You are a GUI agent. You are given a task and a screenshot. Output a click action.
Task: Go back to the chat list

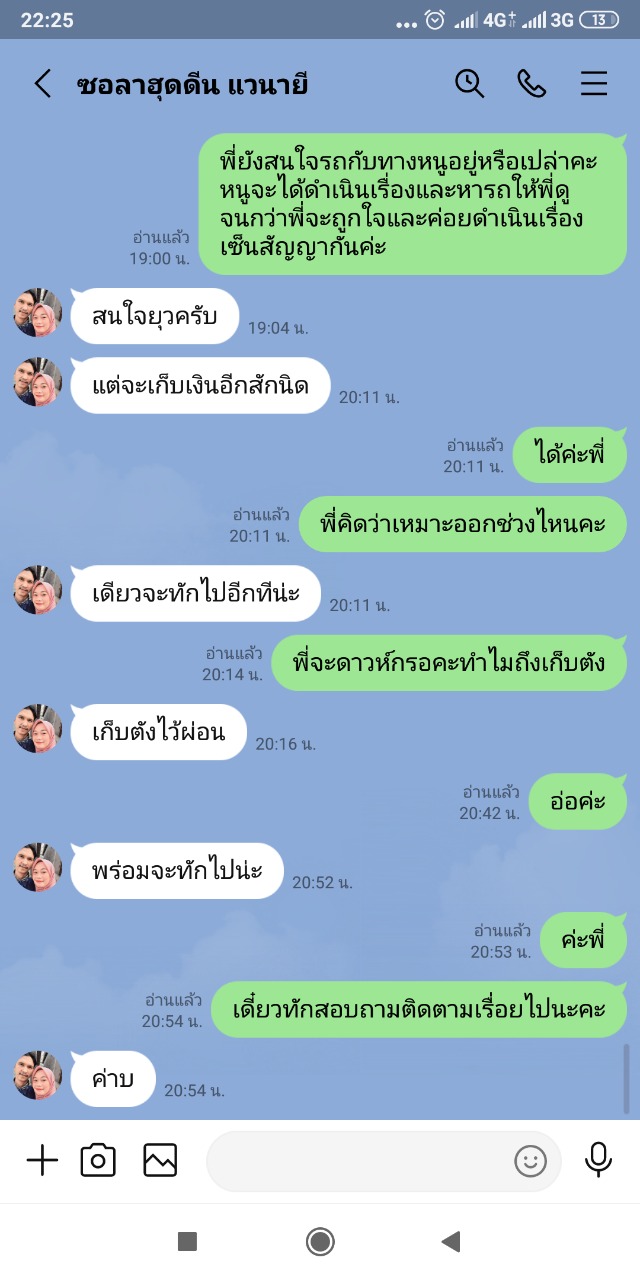42,84
